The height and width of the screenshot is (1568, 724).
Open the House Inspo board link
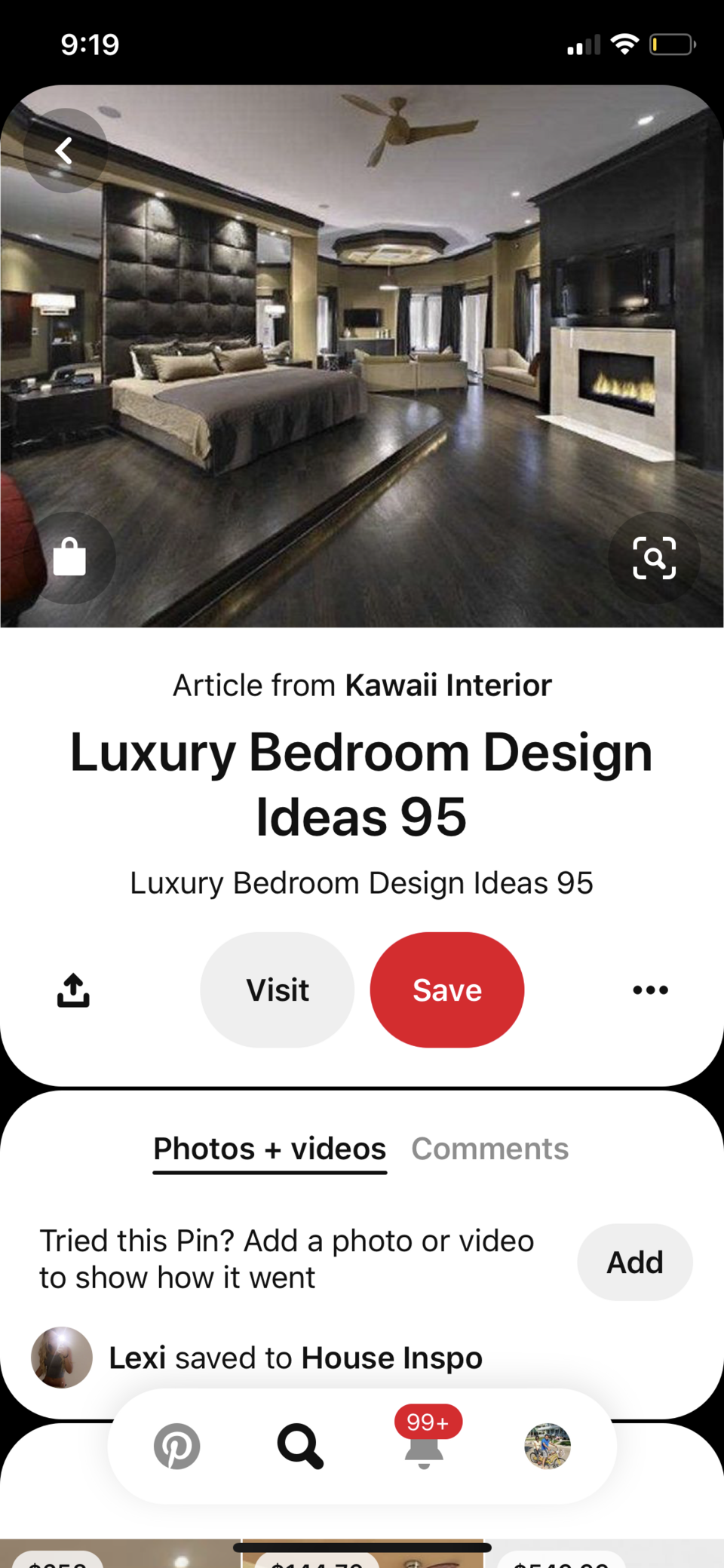(391, 1358)
